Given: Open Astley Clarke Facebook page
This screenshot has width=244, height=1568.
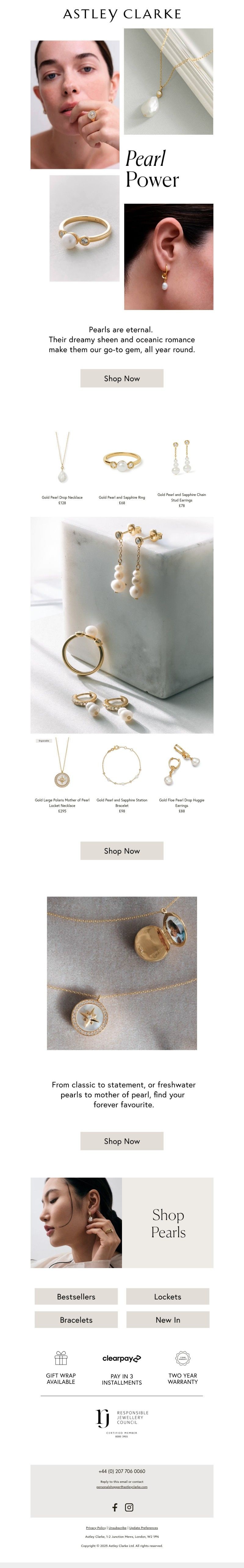Looking at the screenshot, I should pos(114,1507).
